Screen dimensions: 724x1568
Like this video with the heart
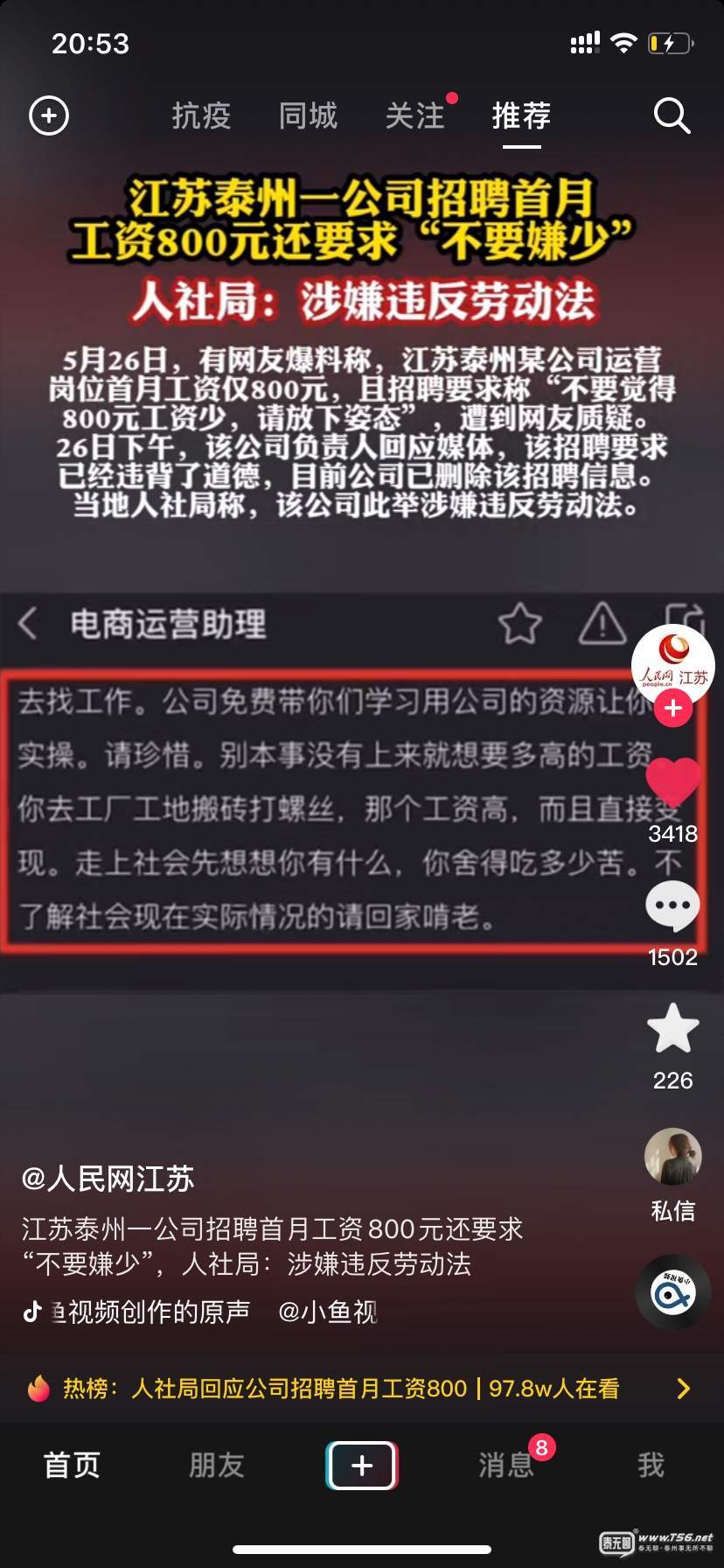coord(672,781)
